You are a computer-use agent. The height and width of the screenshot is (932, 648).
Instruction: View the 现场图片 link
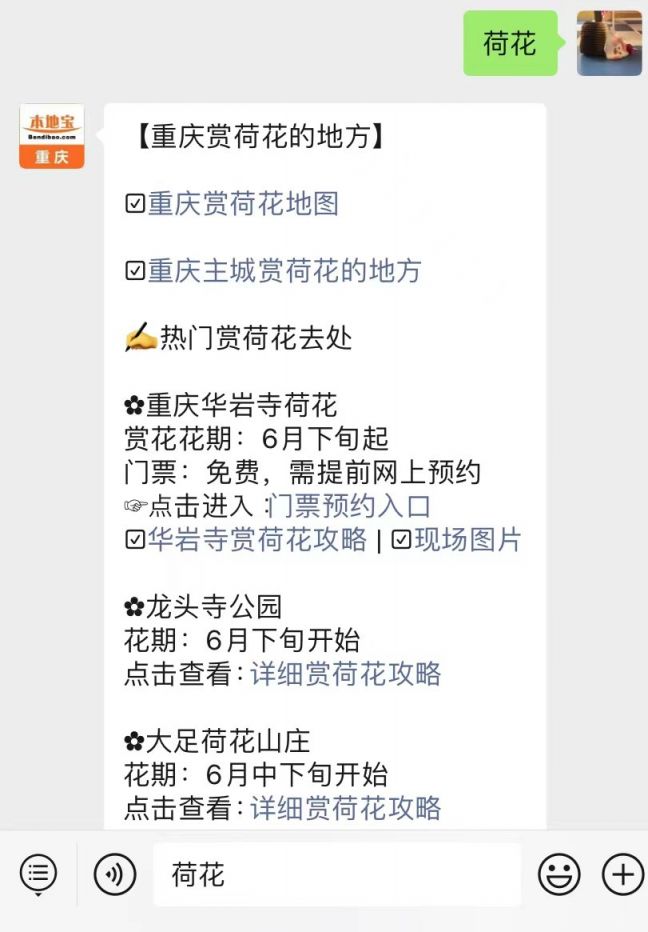tap(468, 540)
